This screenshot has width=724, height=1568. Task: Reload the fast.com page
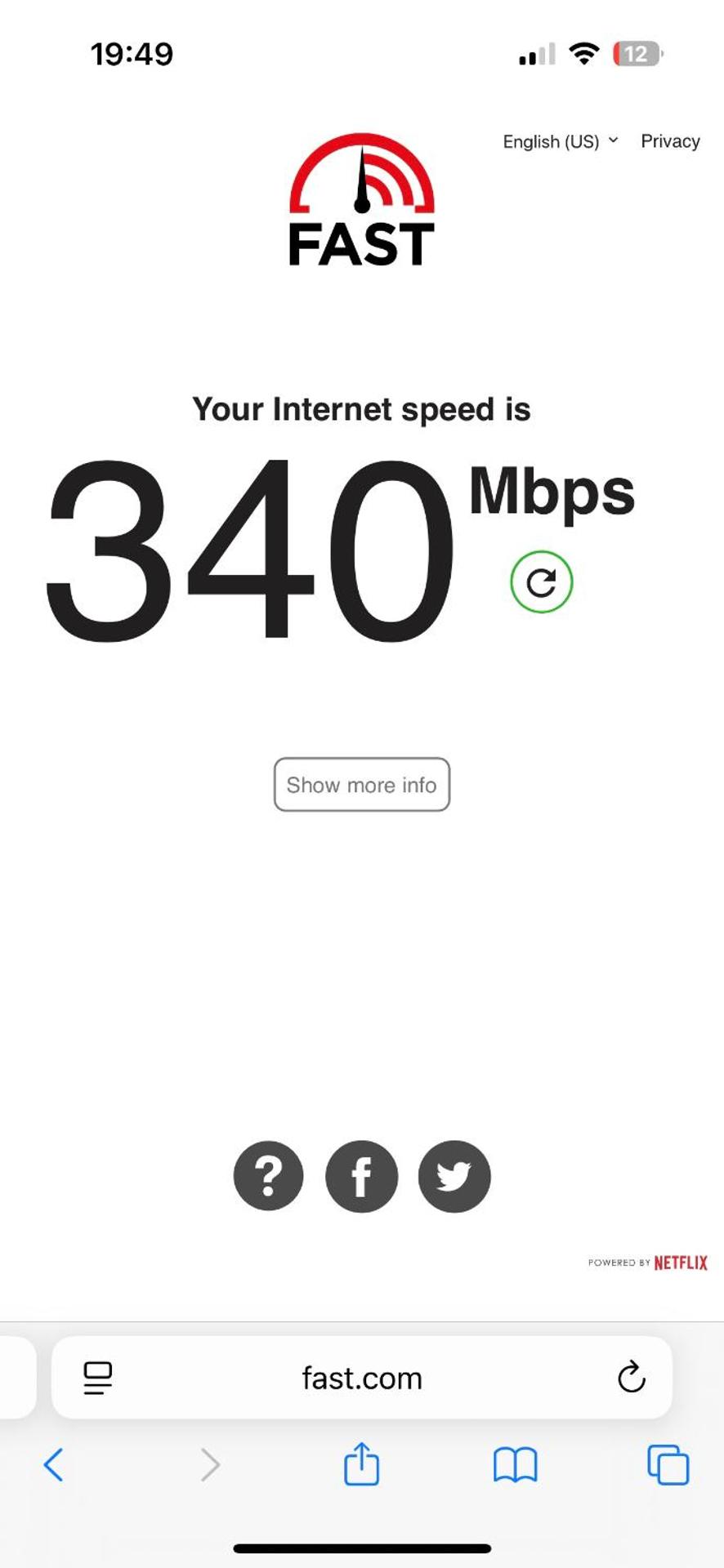630,1378
